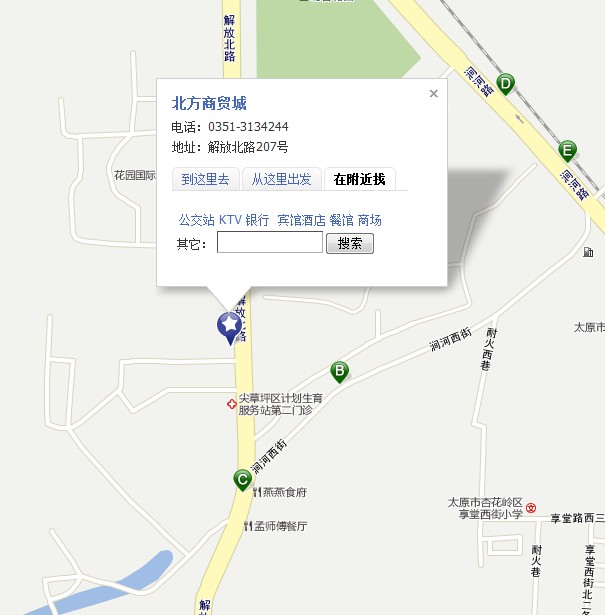Search nearby 公交站
Image resolution: width=605 pixels, height=615 pixels.
[196, 220]
